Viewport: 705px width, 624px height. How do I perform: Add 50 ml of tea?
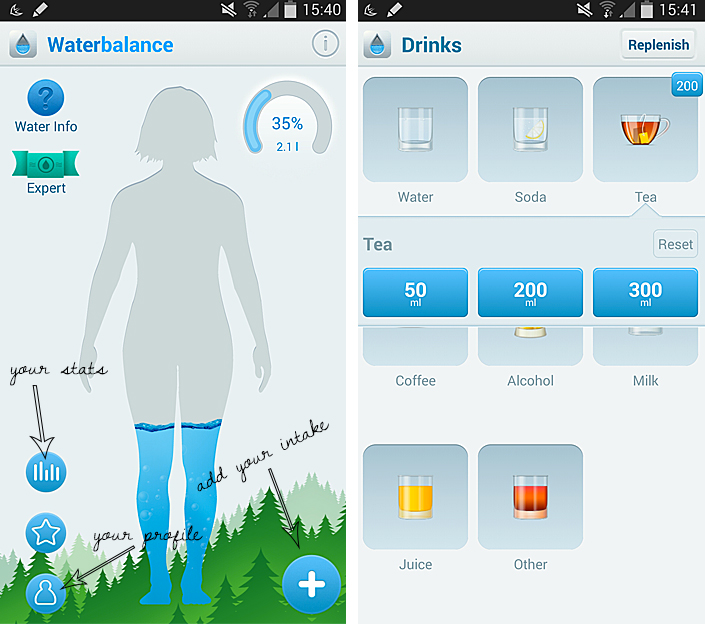415,293
